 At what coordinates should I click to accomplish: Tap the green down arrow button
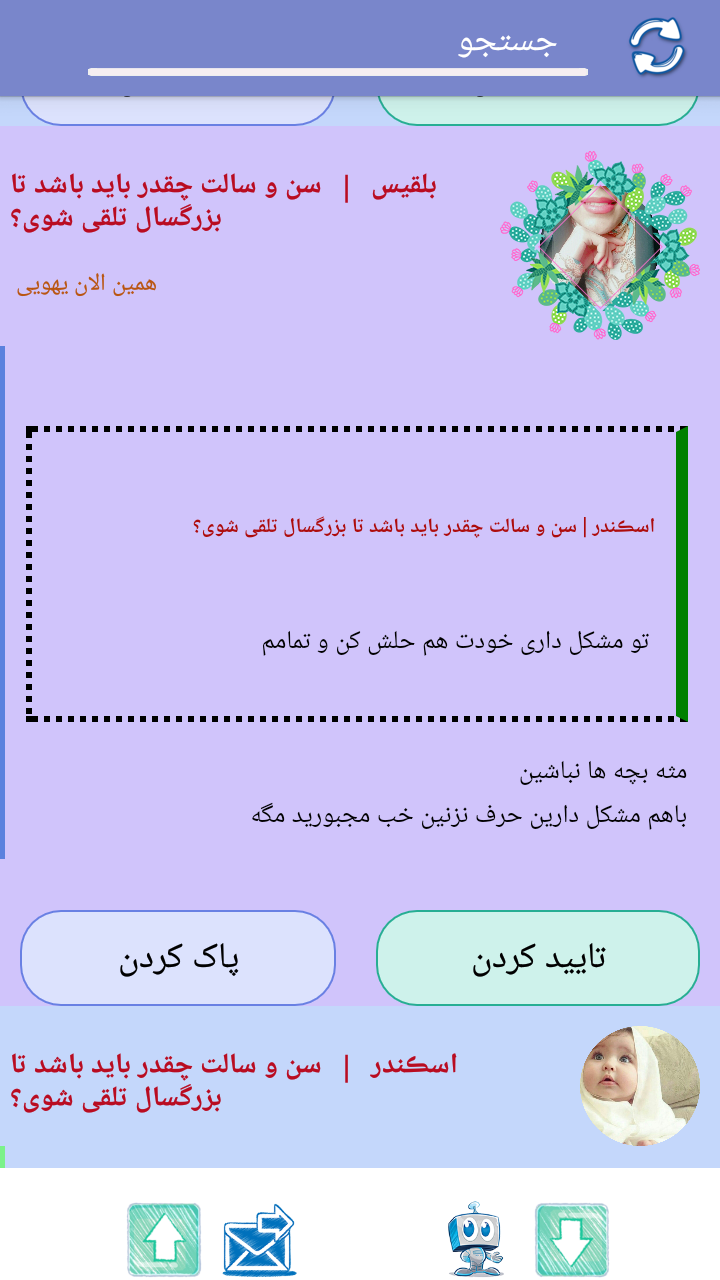tap(572, 1239)
